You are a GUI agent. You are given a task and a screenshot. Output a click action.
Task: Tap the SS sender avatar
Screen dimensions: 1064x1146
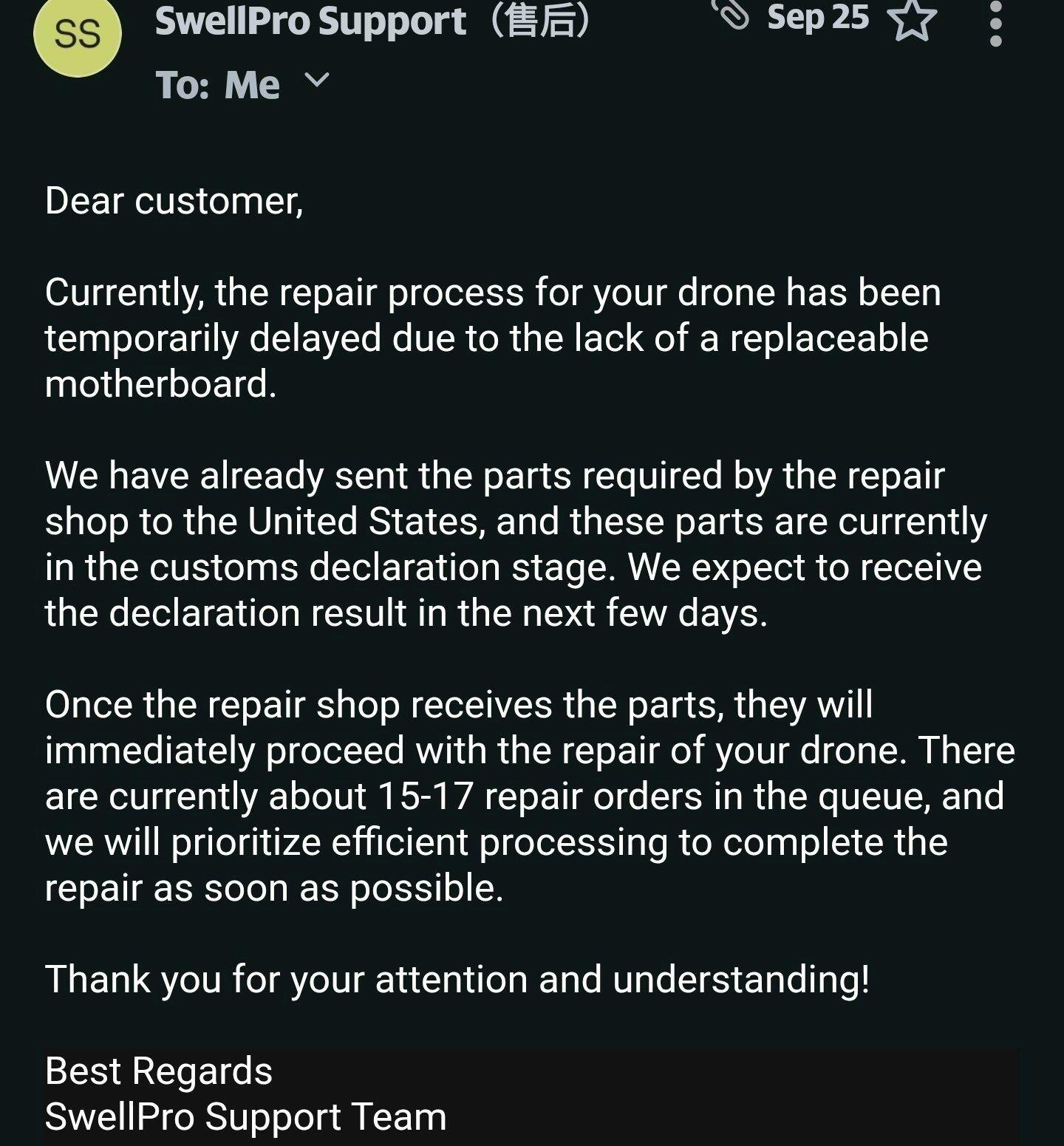78,34
